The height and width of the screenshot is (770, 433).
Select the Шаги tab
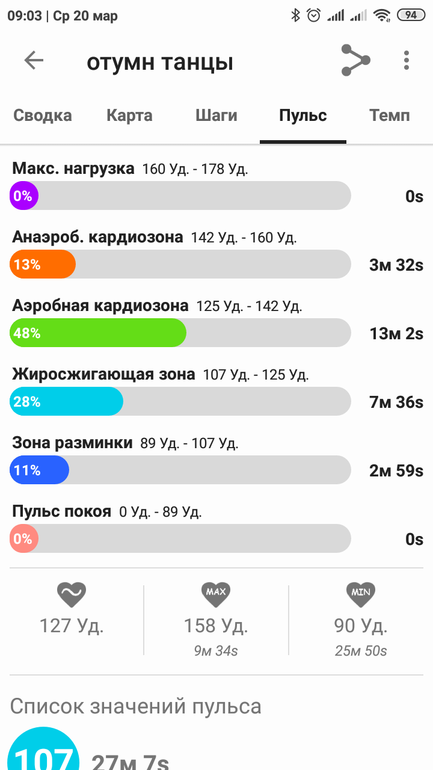216,116
